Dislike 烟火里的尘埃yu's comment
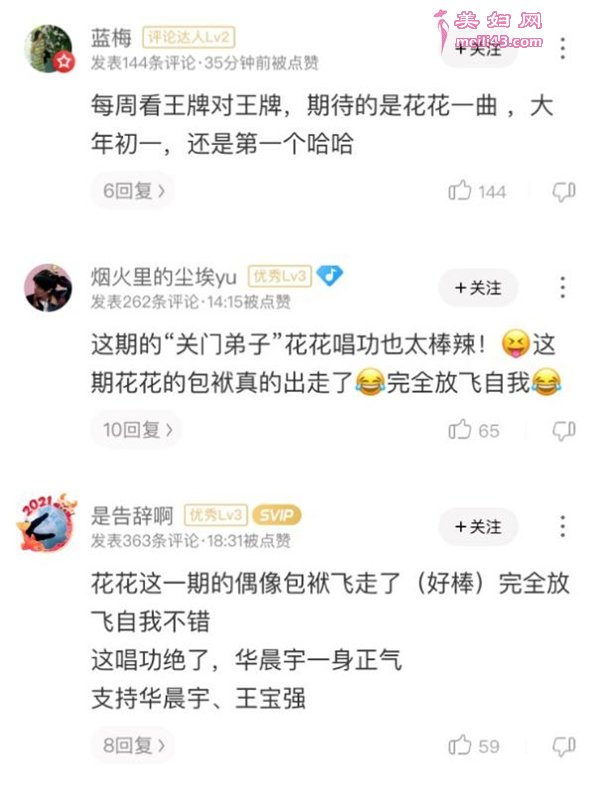Screen dimensions: 600x800 click(x=565, y=430)
